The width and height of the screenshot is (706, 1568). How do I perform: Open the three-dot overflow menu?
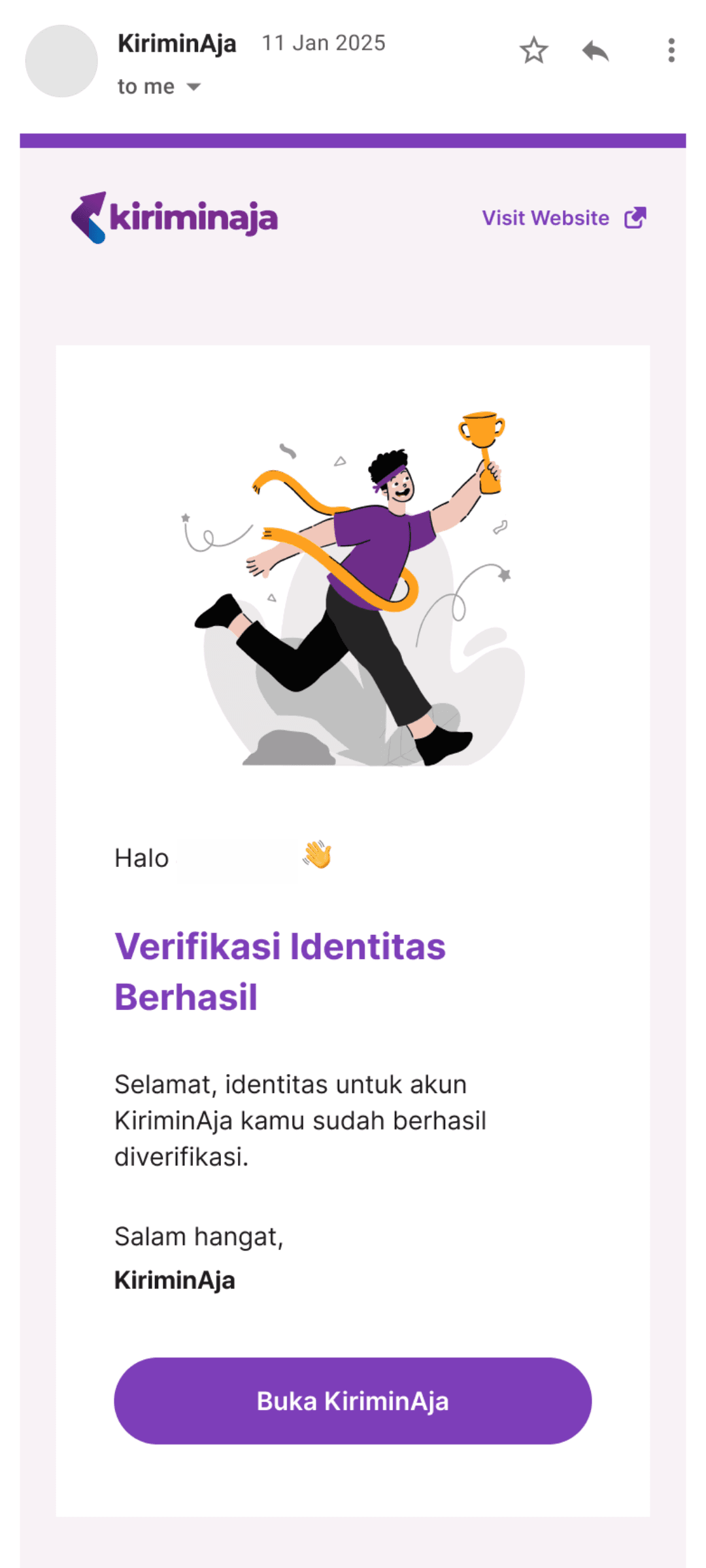point(671,50)
